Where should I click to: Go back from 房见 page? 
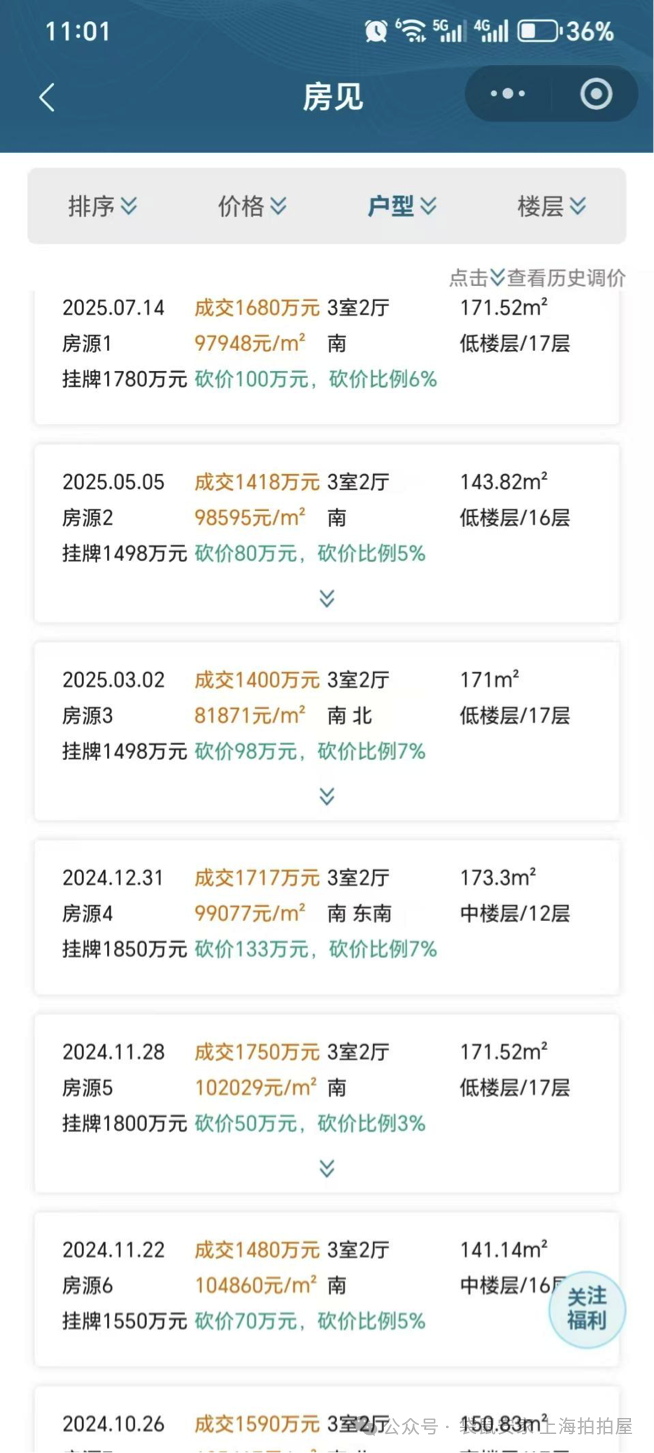tap(47, 97)
